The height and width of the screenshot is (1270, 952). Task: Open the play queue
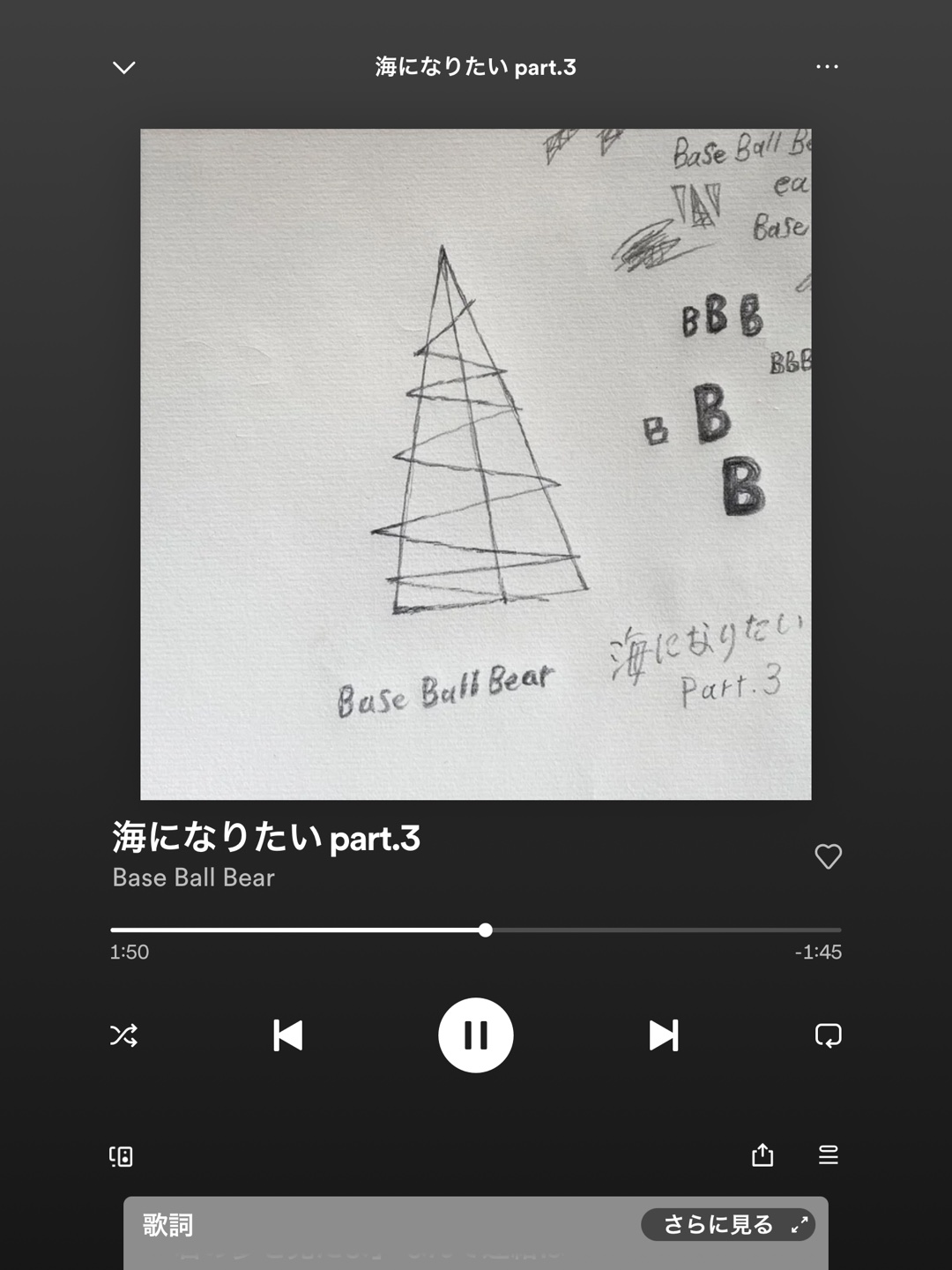click(828, 1155)
